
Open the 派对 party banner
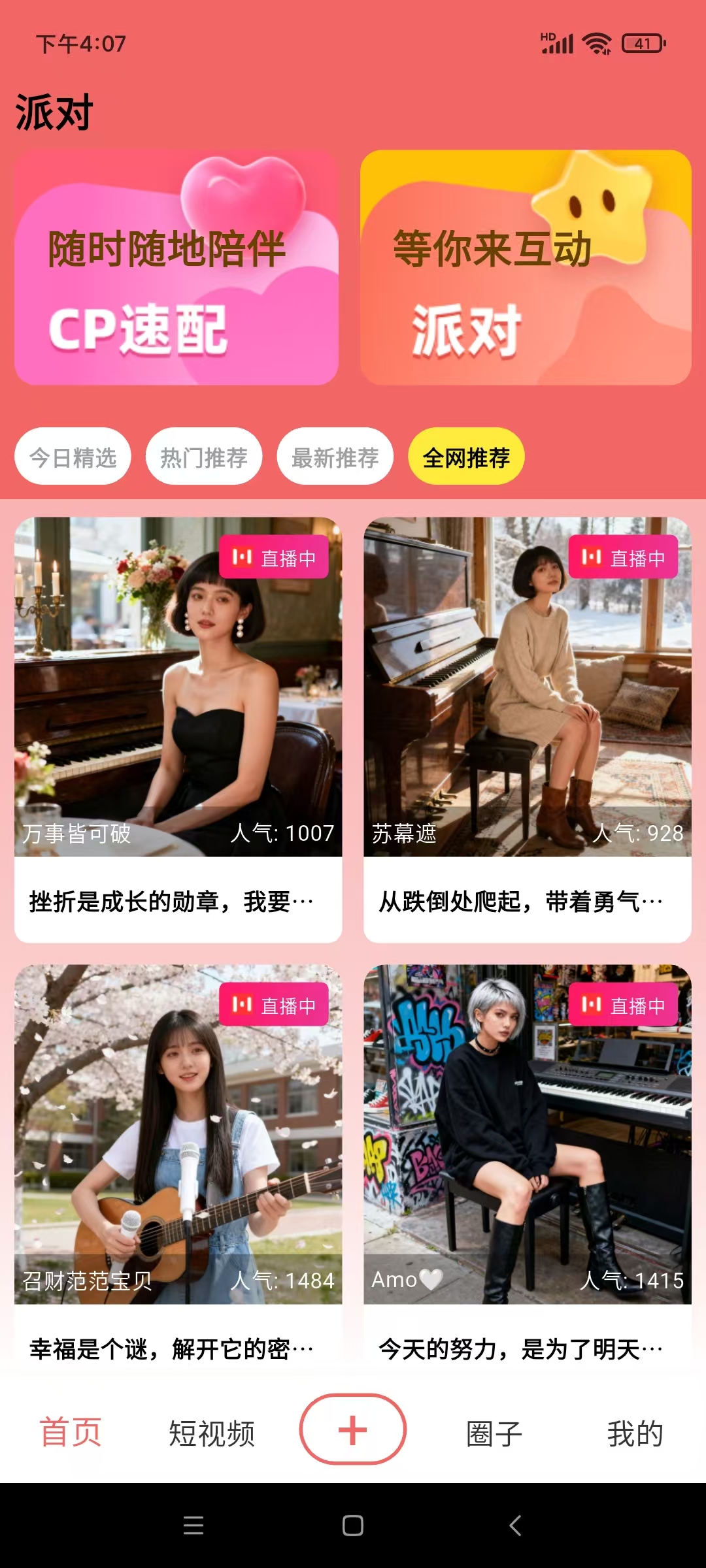coord(526,268)
